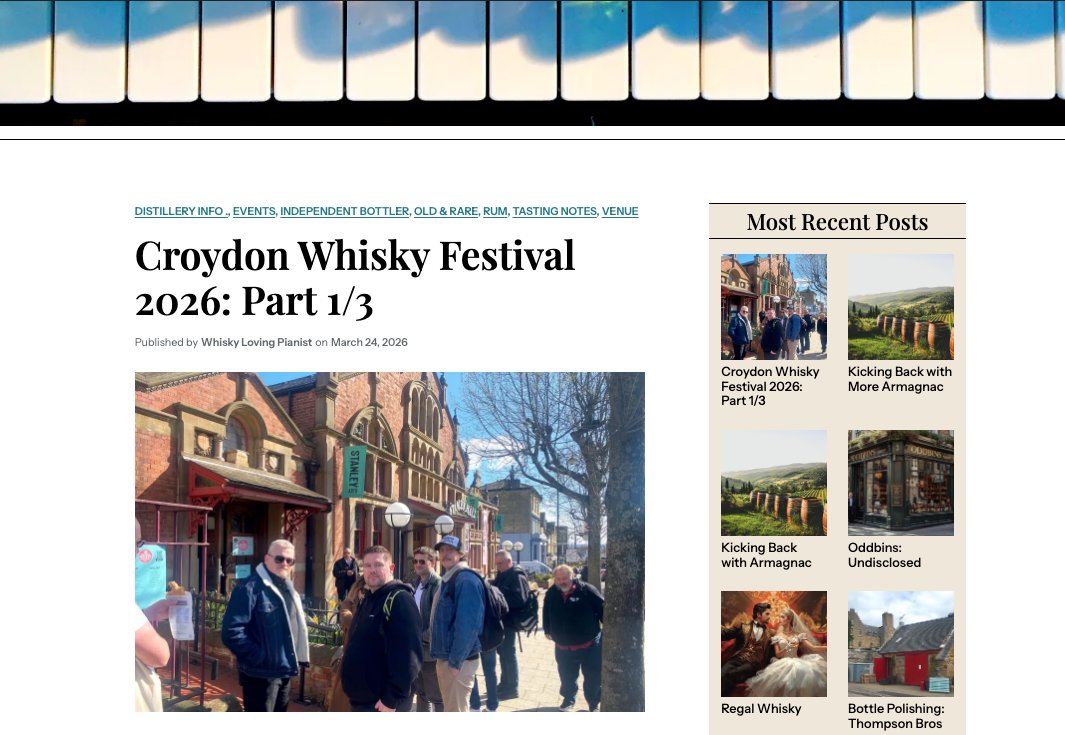View the Venue category link

[620, 212]
